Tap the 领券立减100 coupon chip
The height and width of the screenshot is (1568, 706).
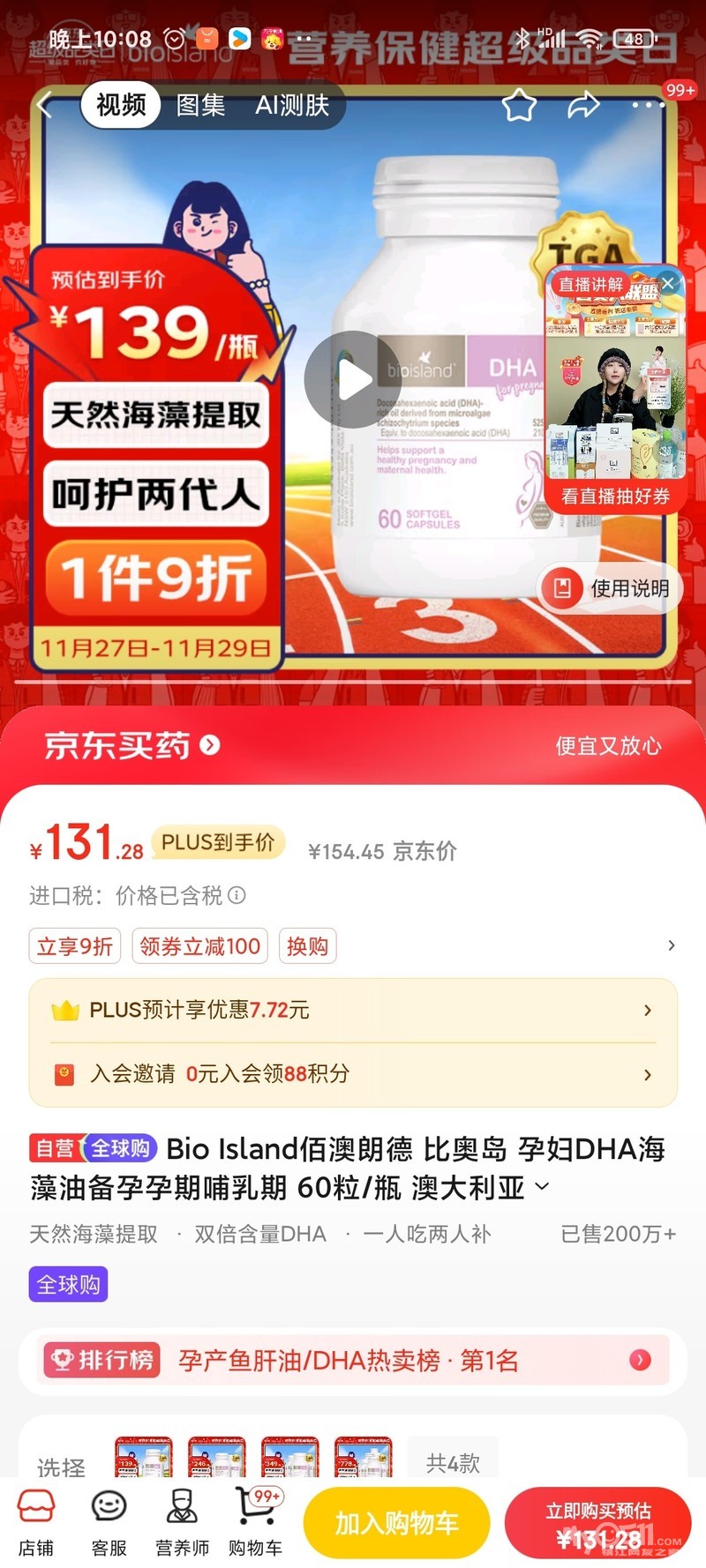coord(200,946)
